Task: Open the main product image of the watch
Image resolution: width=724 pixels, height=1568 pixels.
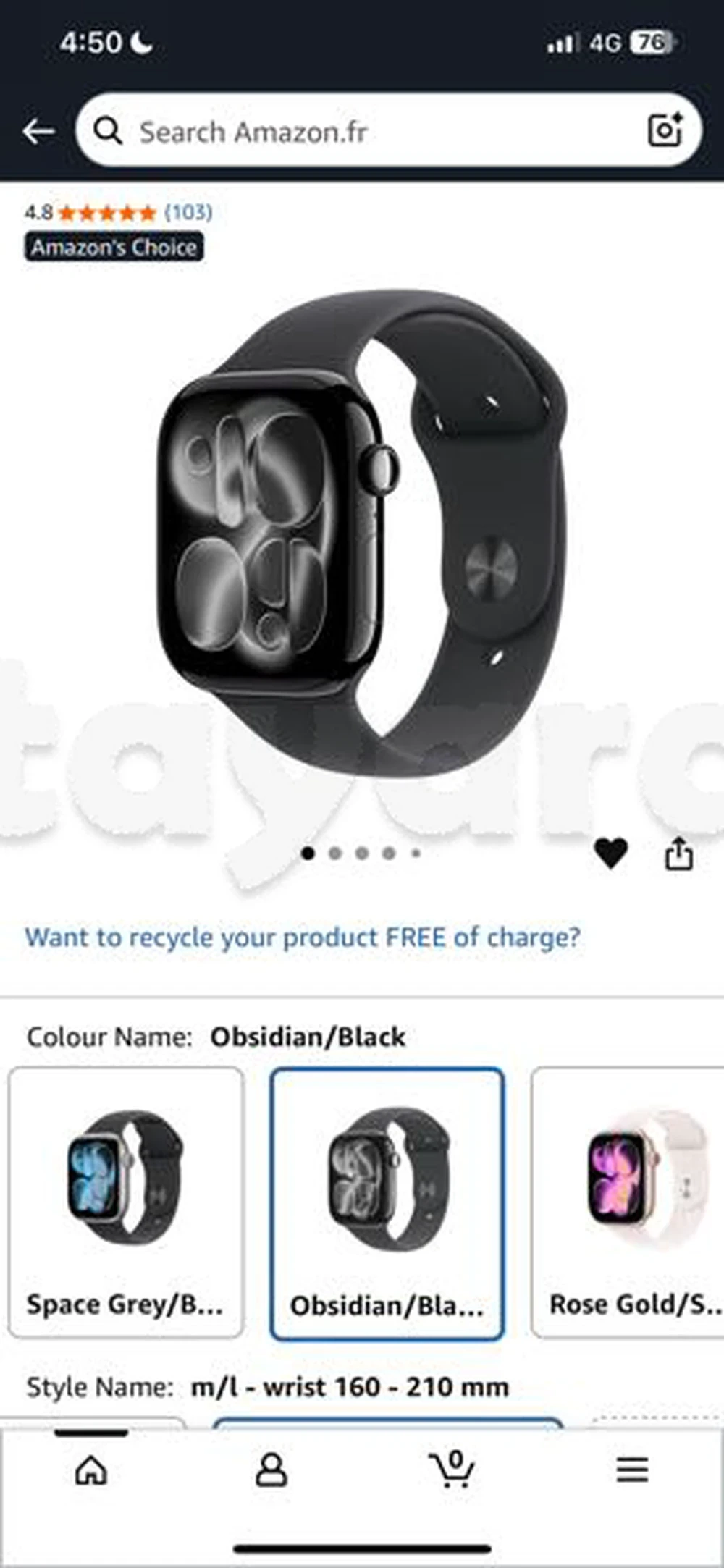Action: (x=362, y=536)
